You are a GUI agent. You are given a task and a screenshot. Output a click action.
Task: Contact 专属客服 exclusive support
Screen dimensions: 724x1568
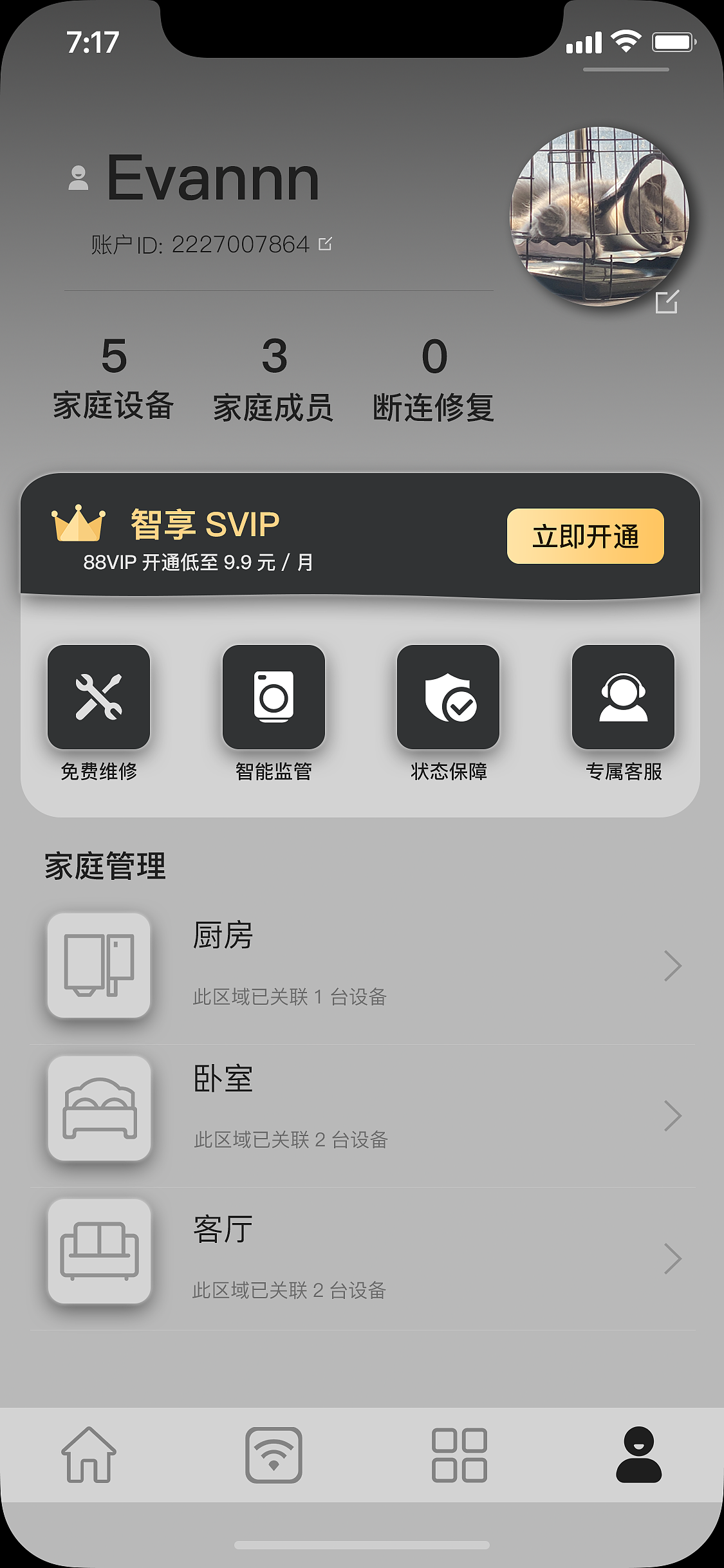[x=623, y=697]
